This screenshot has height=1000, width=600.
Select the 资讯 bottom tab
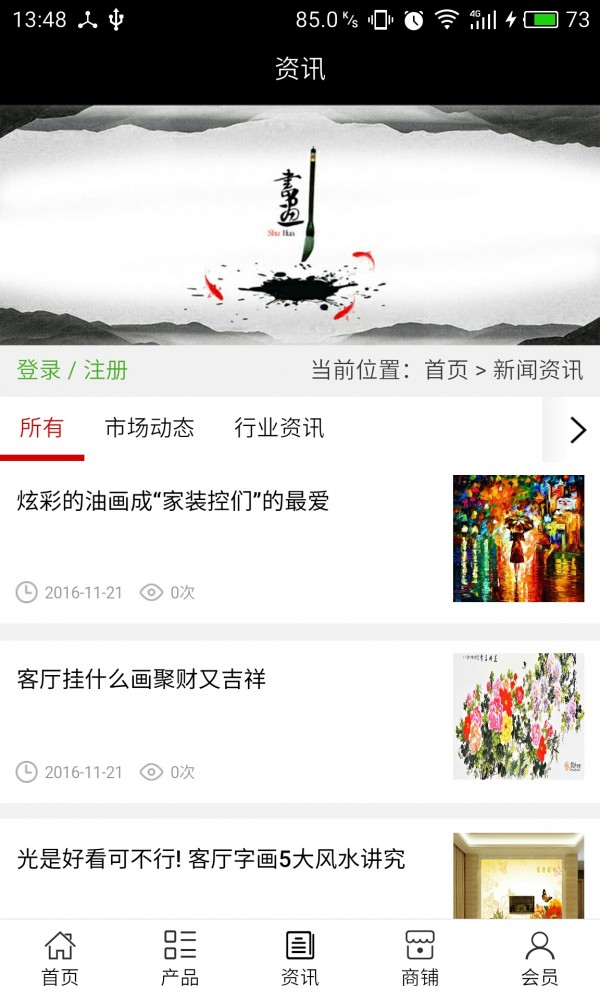(x=300, y=958)
